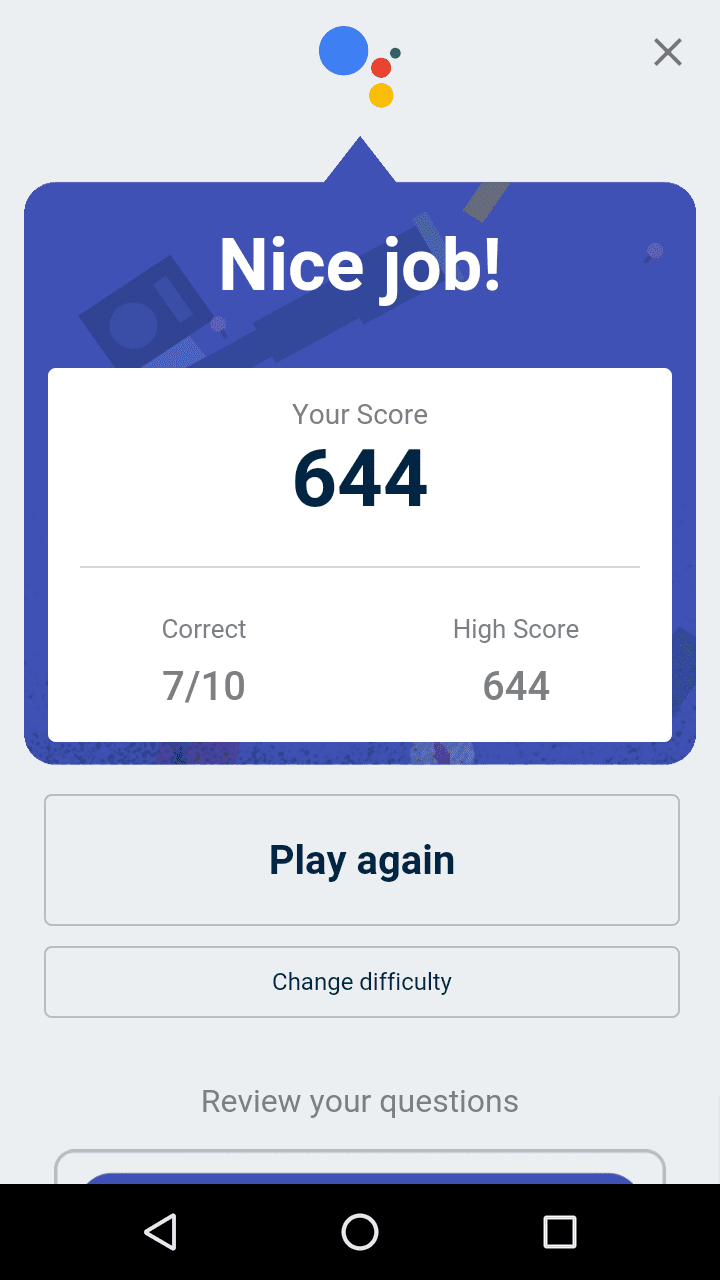The image size is (720, 1280).
Task: Tap the Play again button
Action: coord(362,860)
